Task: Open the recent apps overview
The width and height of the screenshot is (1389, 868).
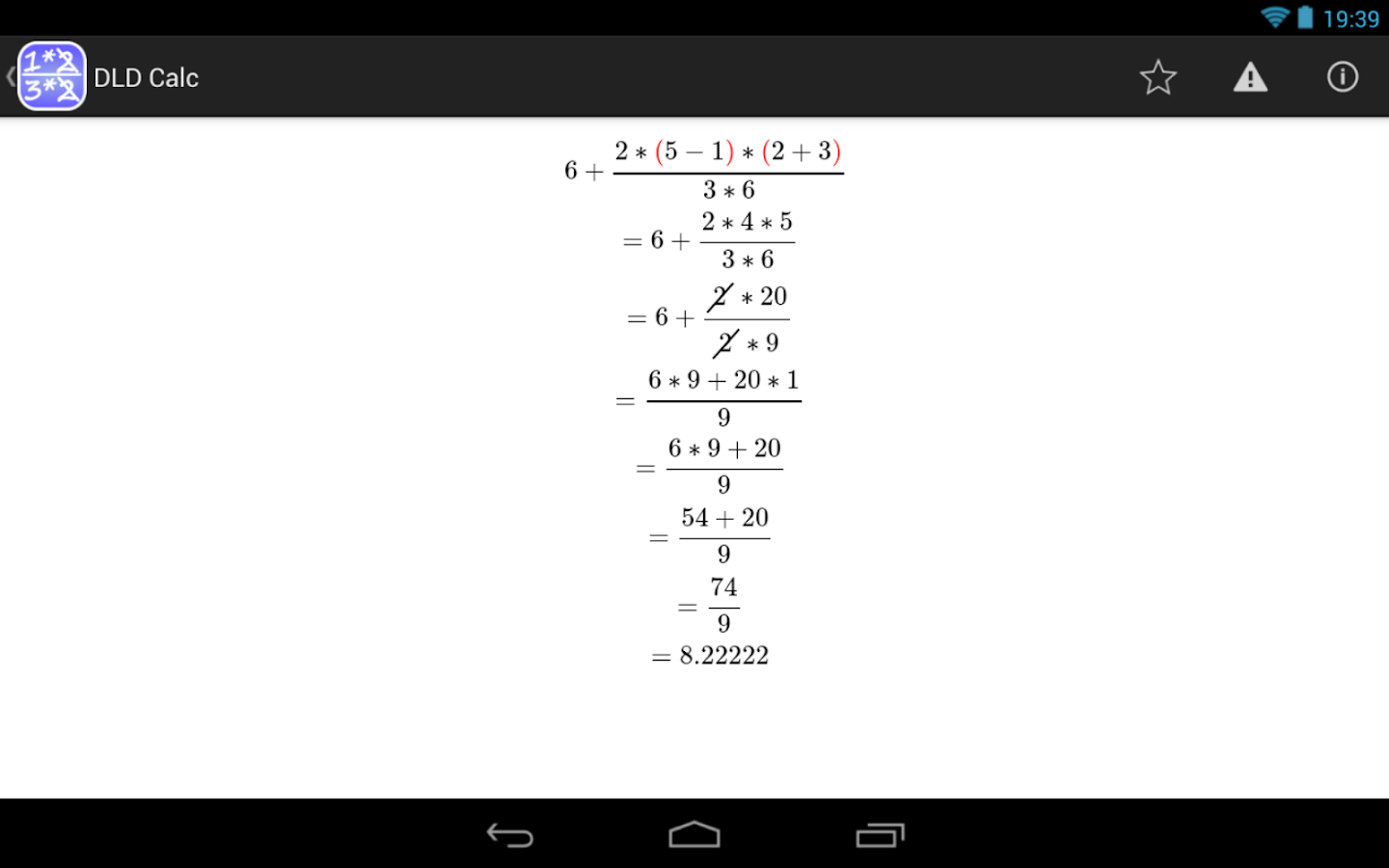Action: point(880,834)
